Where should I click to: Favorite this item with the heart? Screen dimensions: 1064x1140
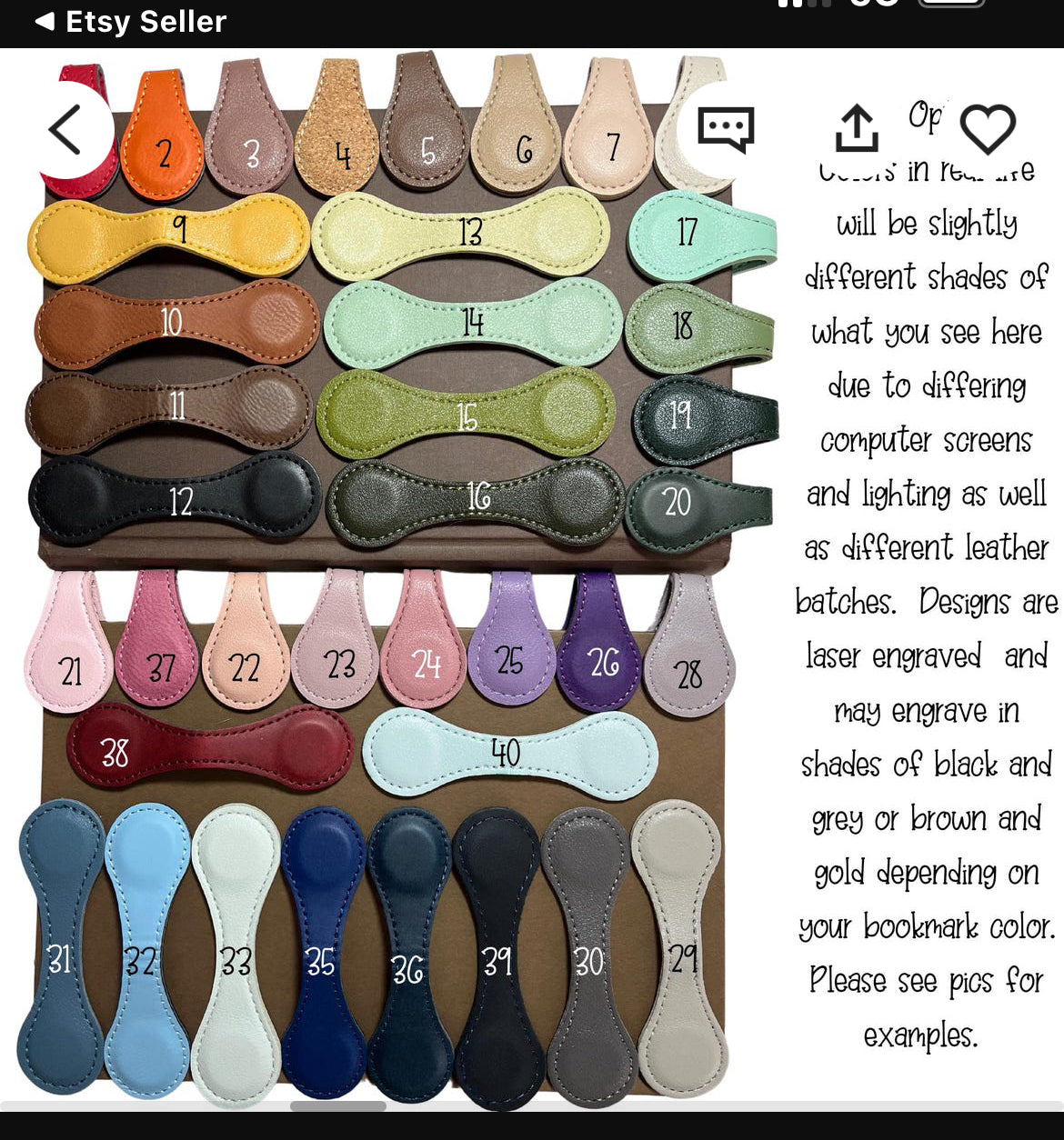(x=988, y=129)
